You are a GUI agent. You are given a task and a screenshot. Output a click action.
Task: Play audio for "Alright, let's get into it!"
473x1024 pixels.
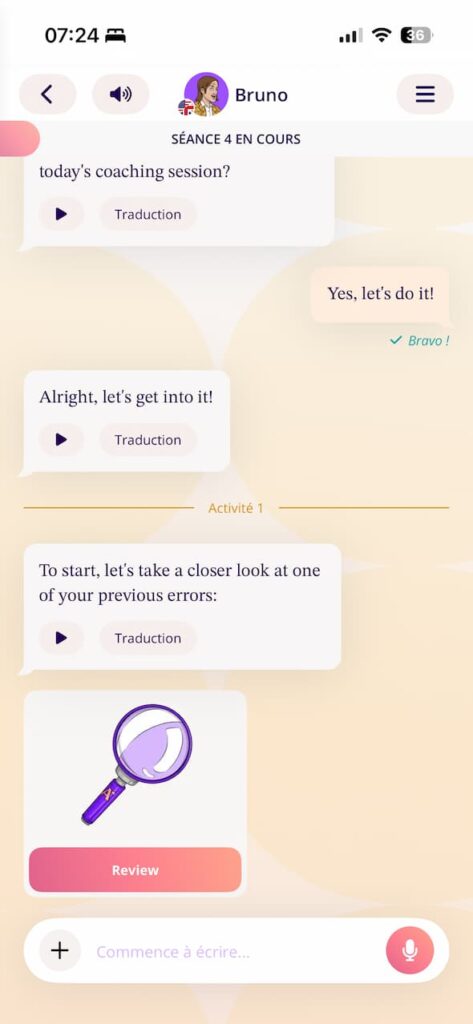(x=61, y=440)
